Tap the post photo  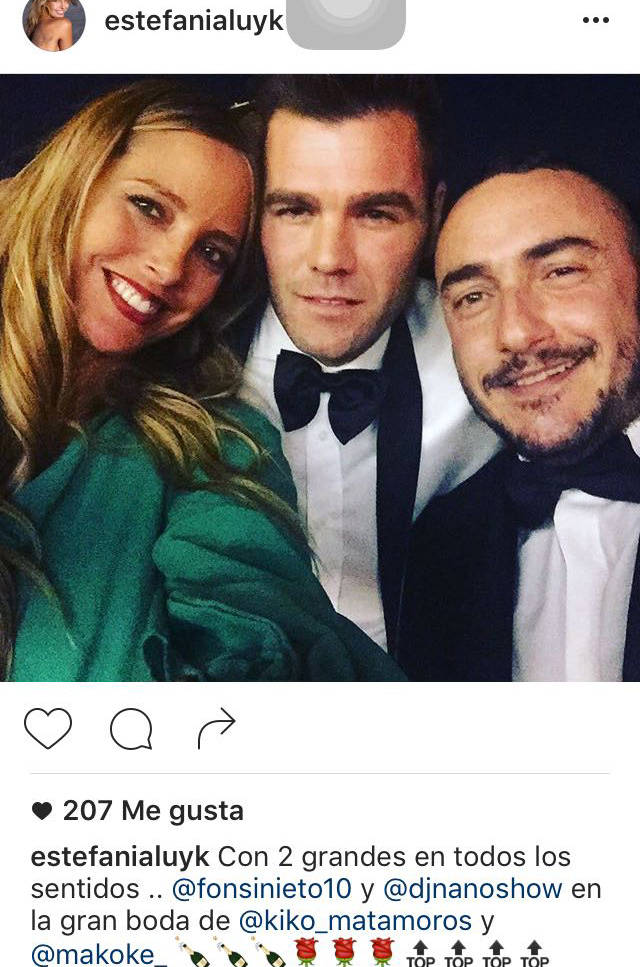coord(320,378)
